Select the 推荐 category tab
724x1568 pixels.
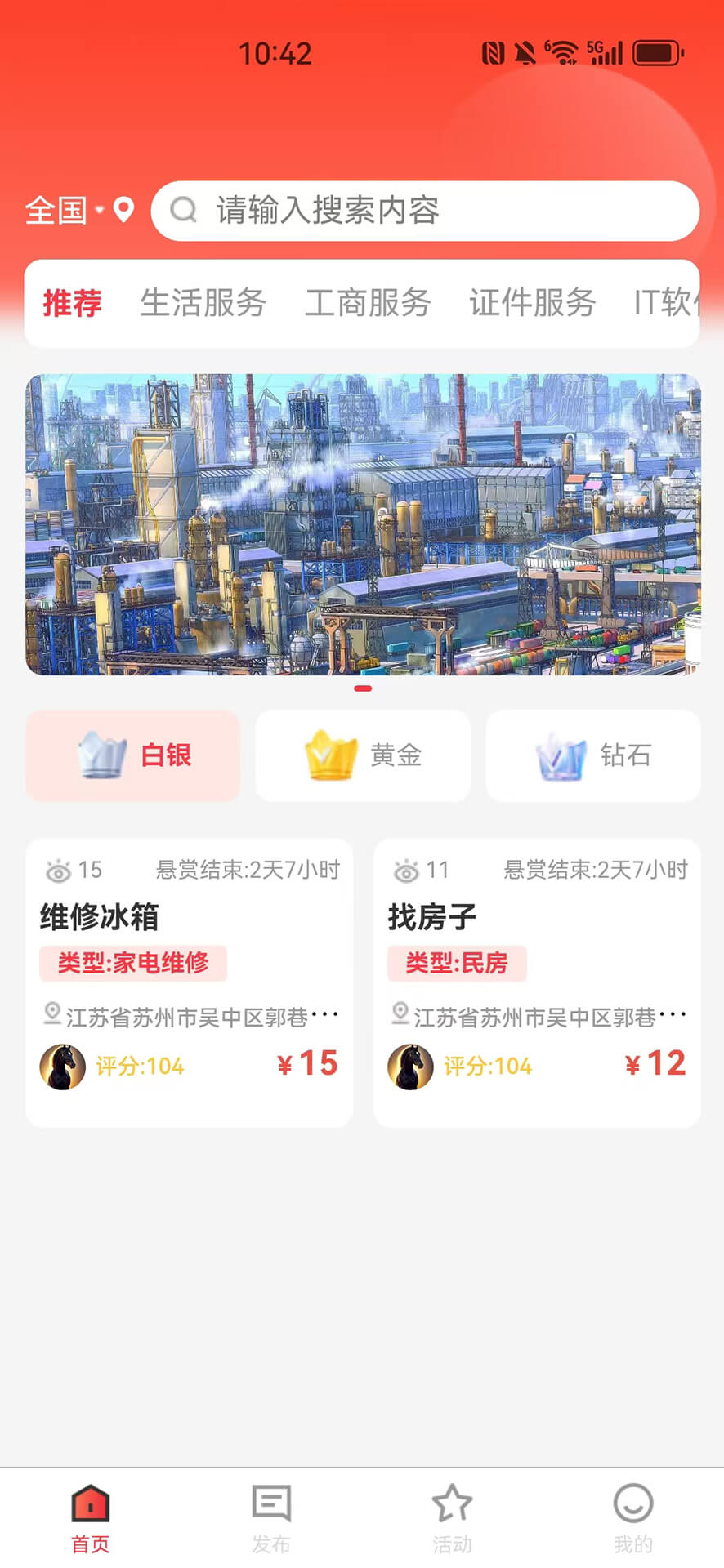[73, 303]
